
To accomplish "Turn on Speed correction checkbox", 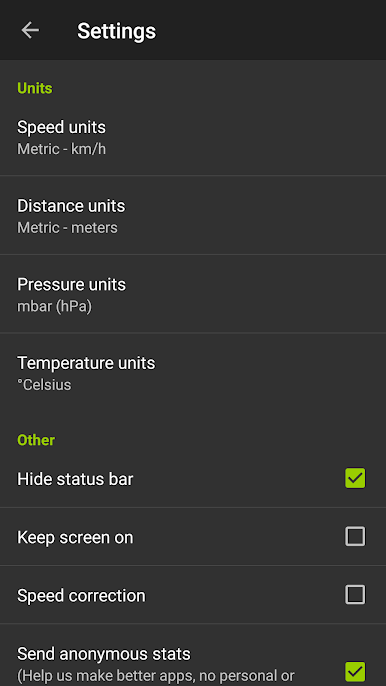I will point(355,595).
